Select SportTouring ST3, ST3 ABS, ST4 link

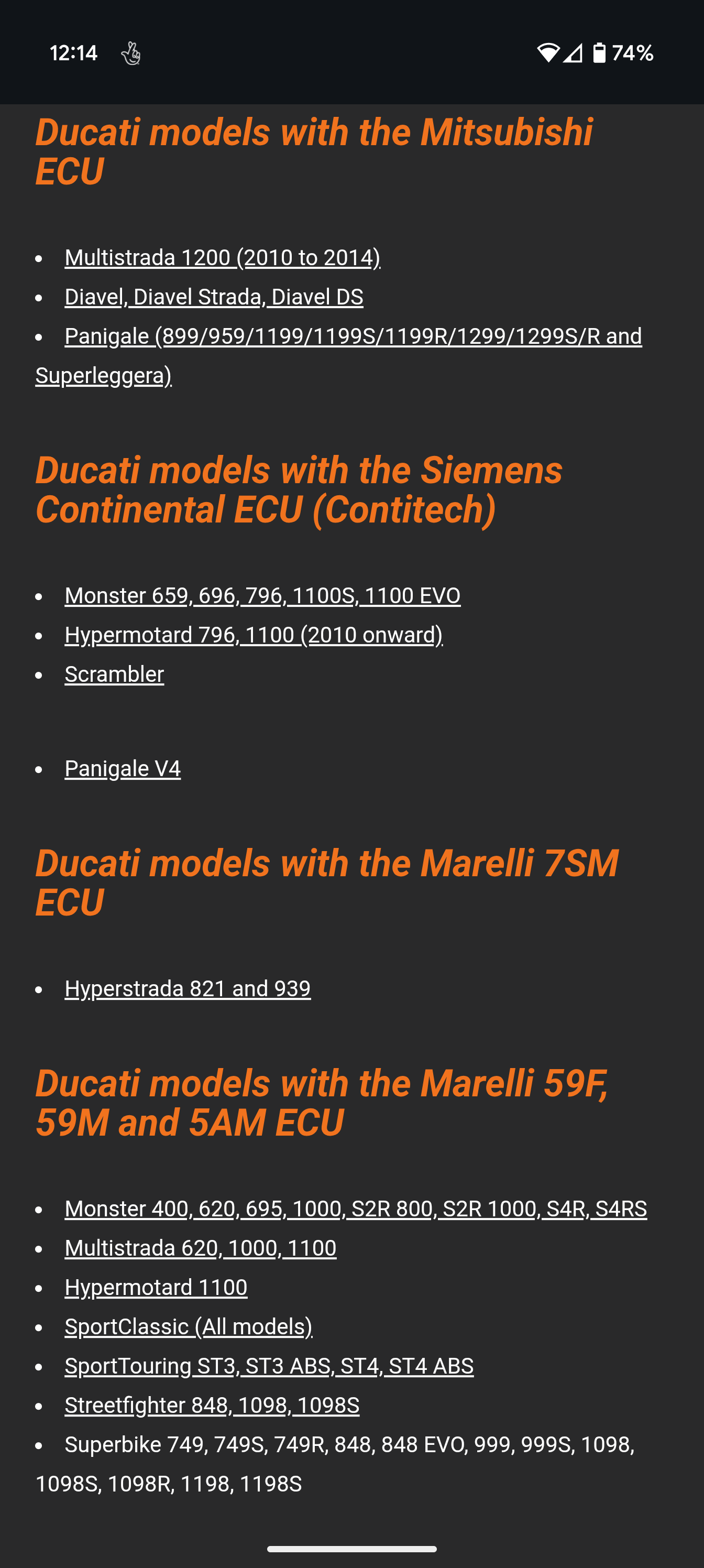269,1366
